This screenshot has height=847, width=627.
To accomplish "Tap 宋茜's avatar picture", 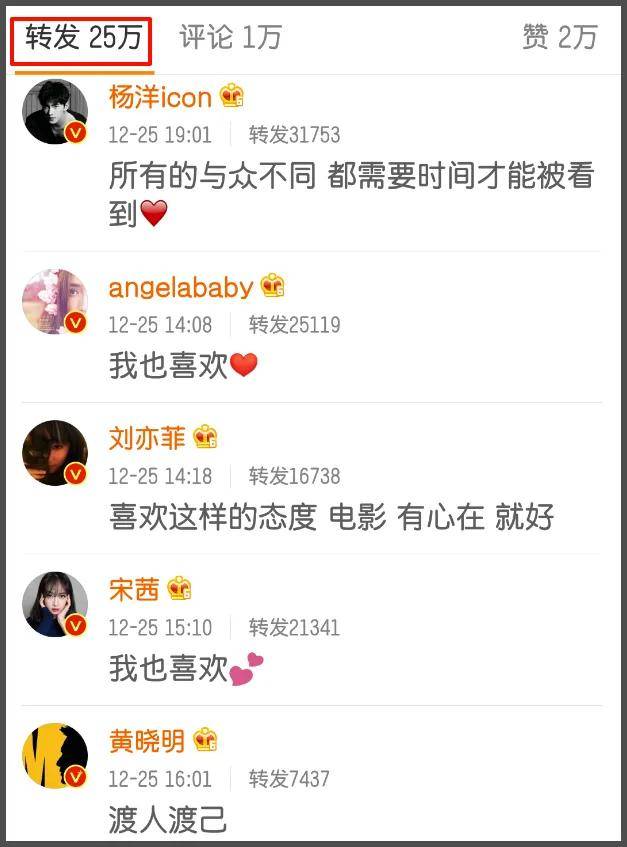I will click(55, 604).
